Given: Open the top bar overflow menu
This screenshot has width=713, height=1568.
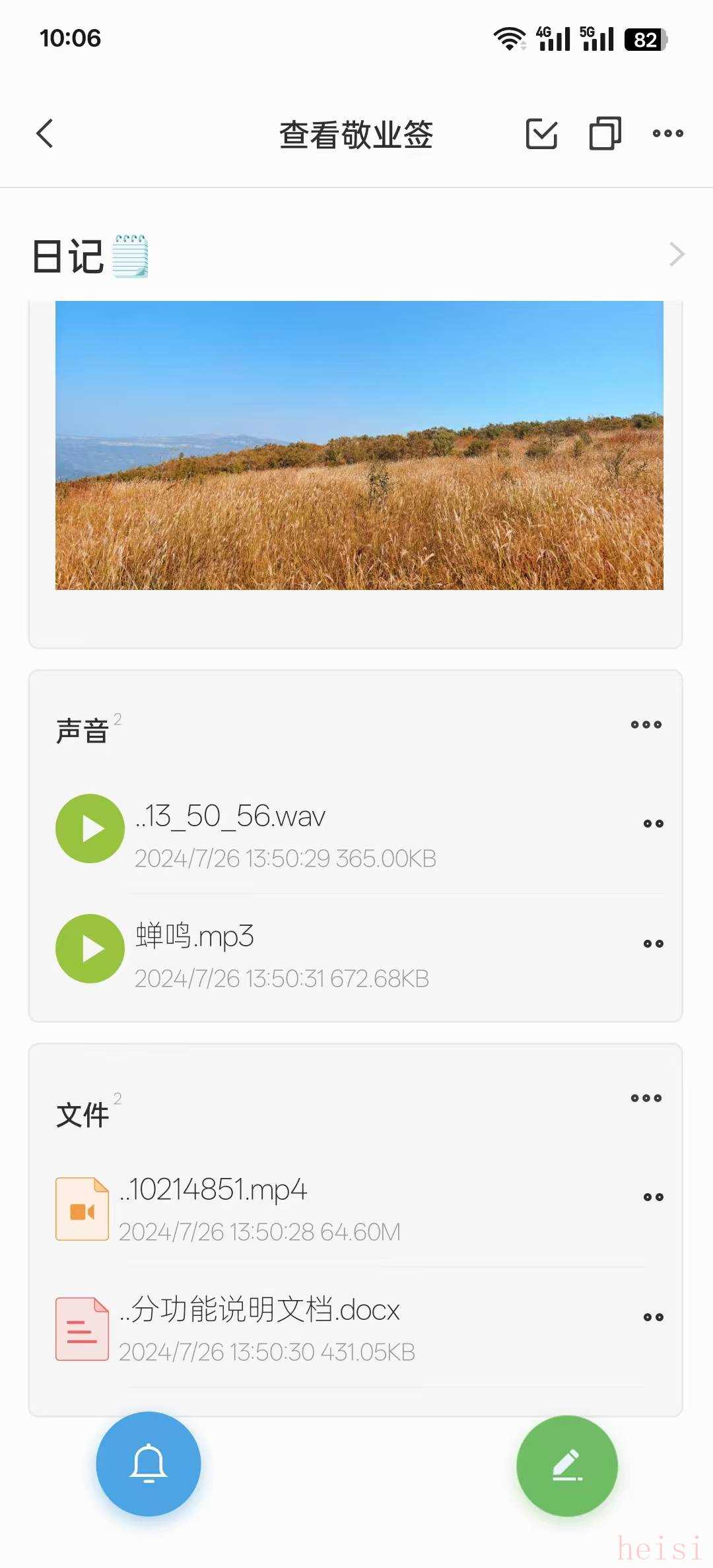Looking at the screenshot, I should (667, 134).
